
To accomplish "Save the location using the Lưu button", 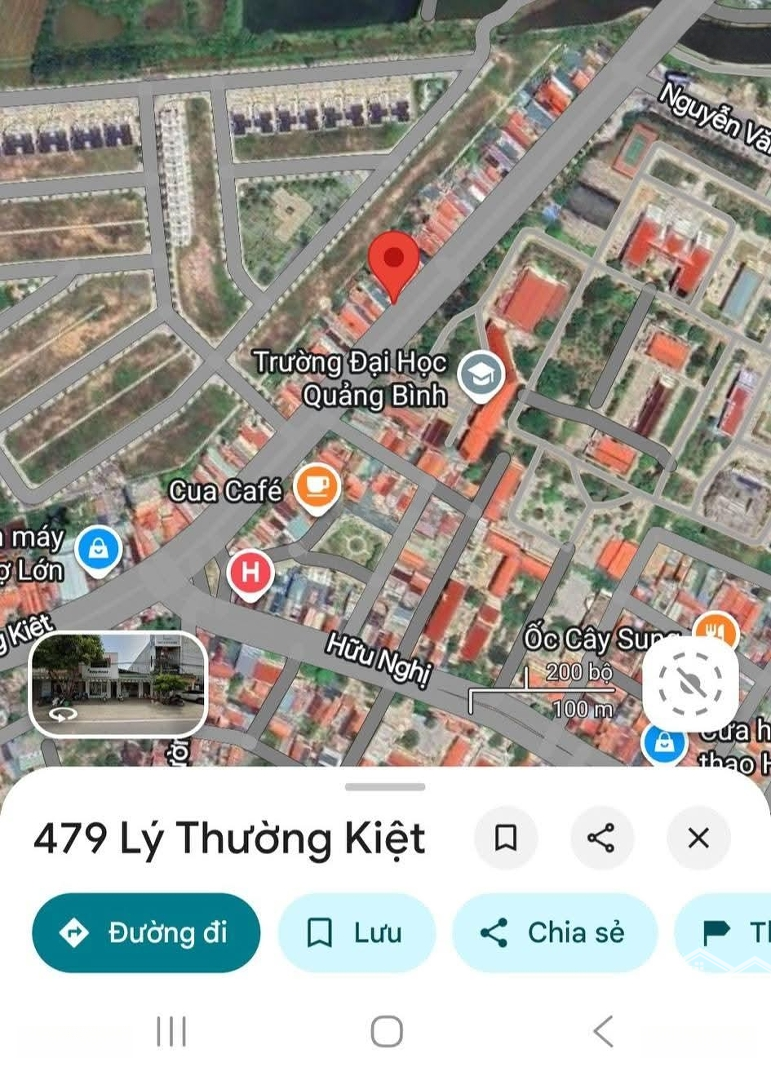I will coord(357,933).
